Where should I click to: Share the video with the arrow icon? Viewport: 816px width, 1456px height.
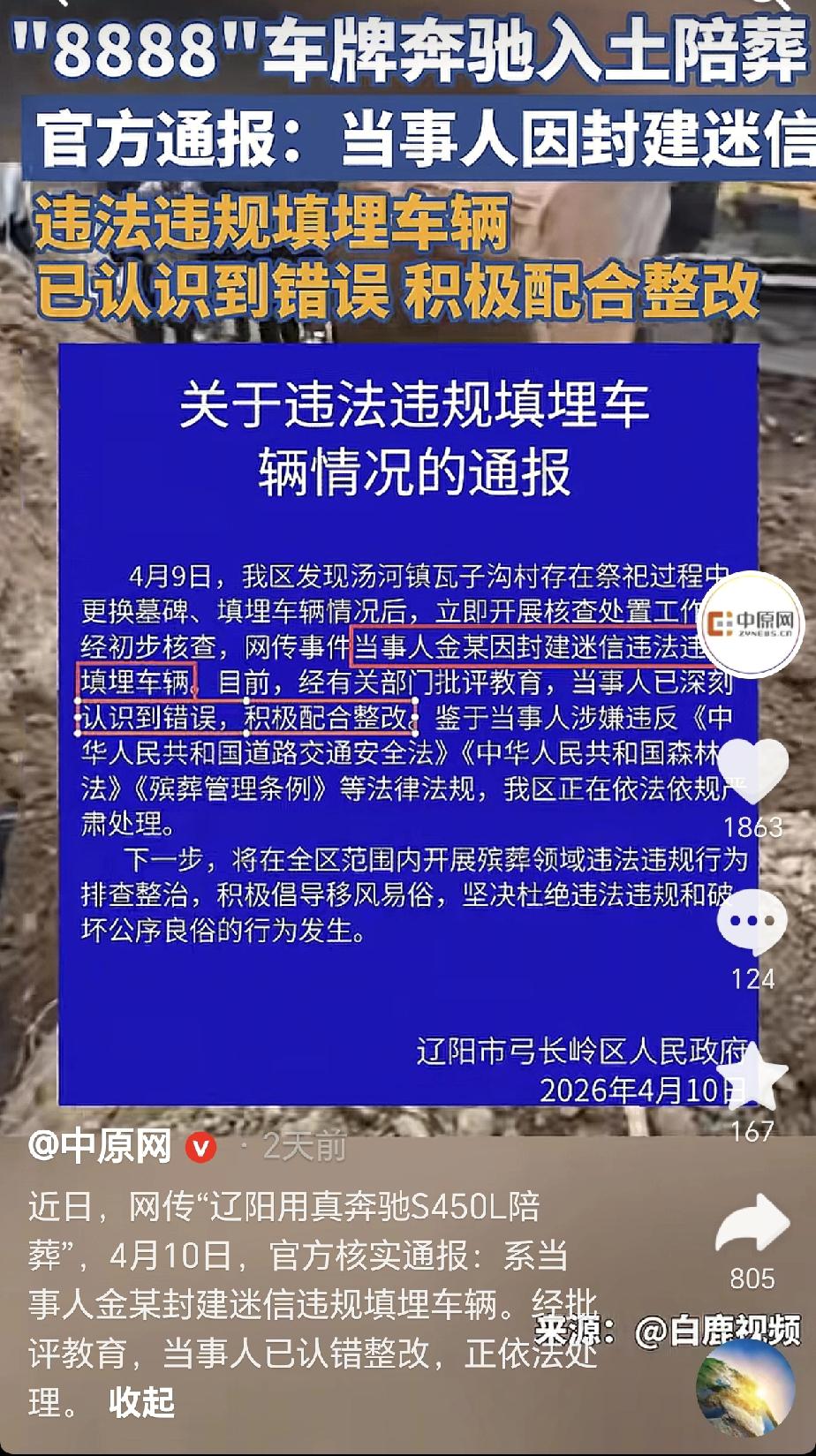click(752, 1223)
